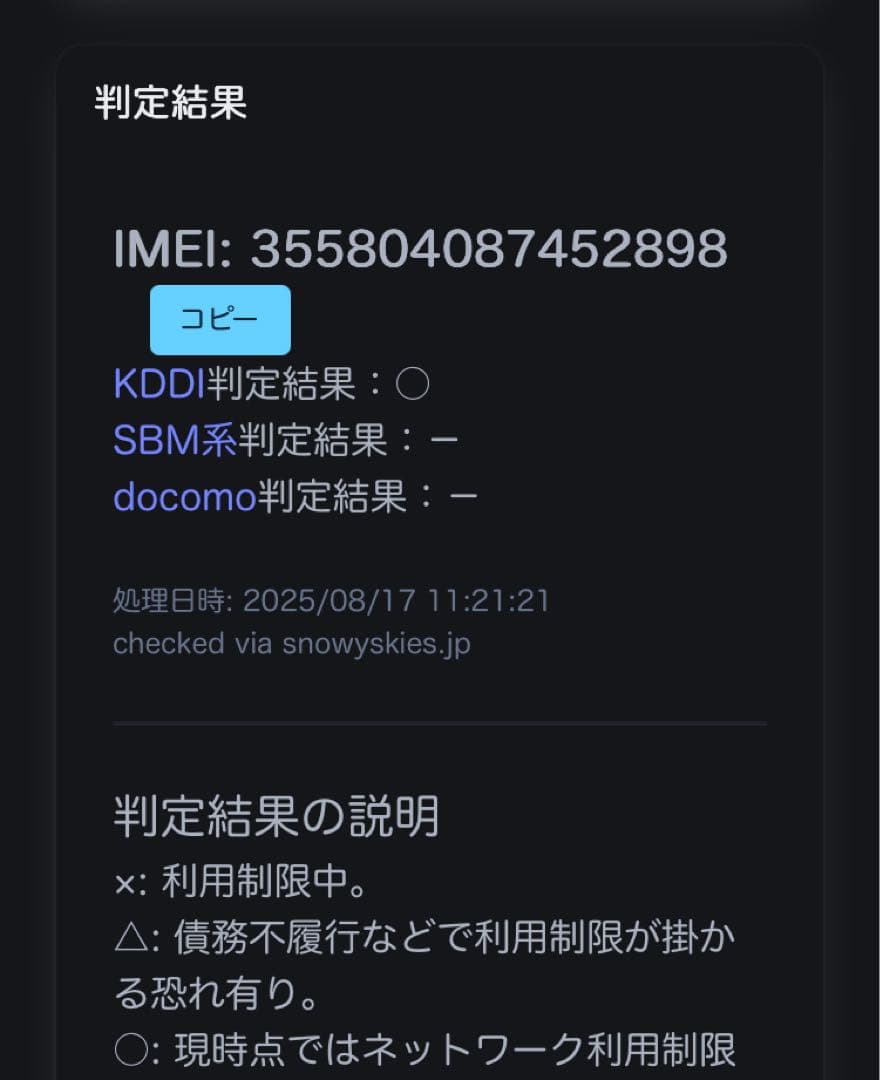Click the IMEI: prefix label

coord(178,250)
